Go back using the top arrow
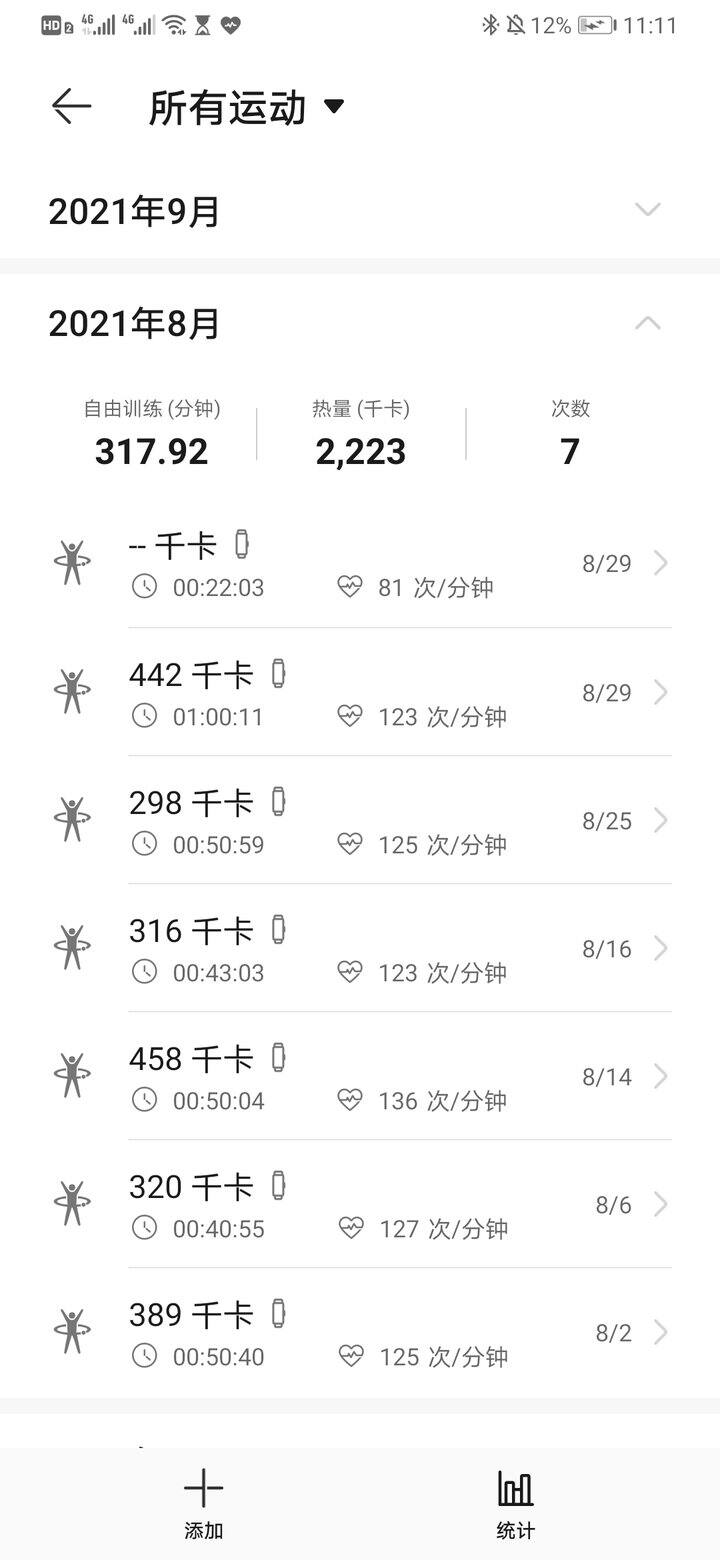This screenshot has width=720, height=1560. [72, 106]
